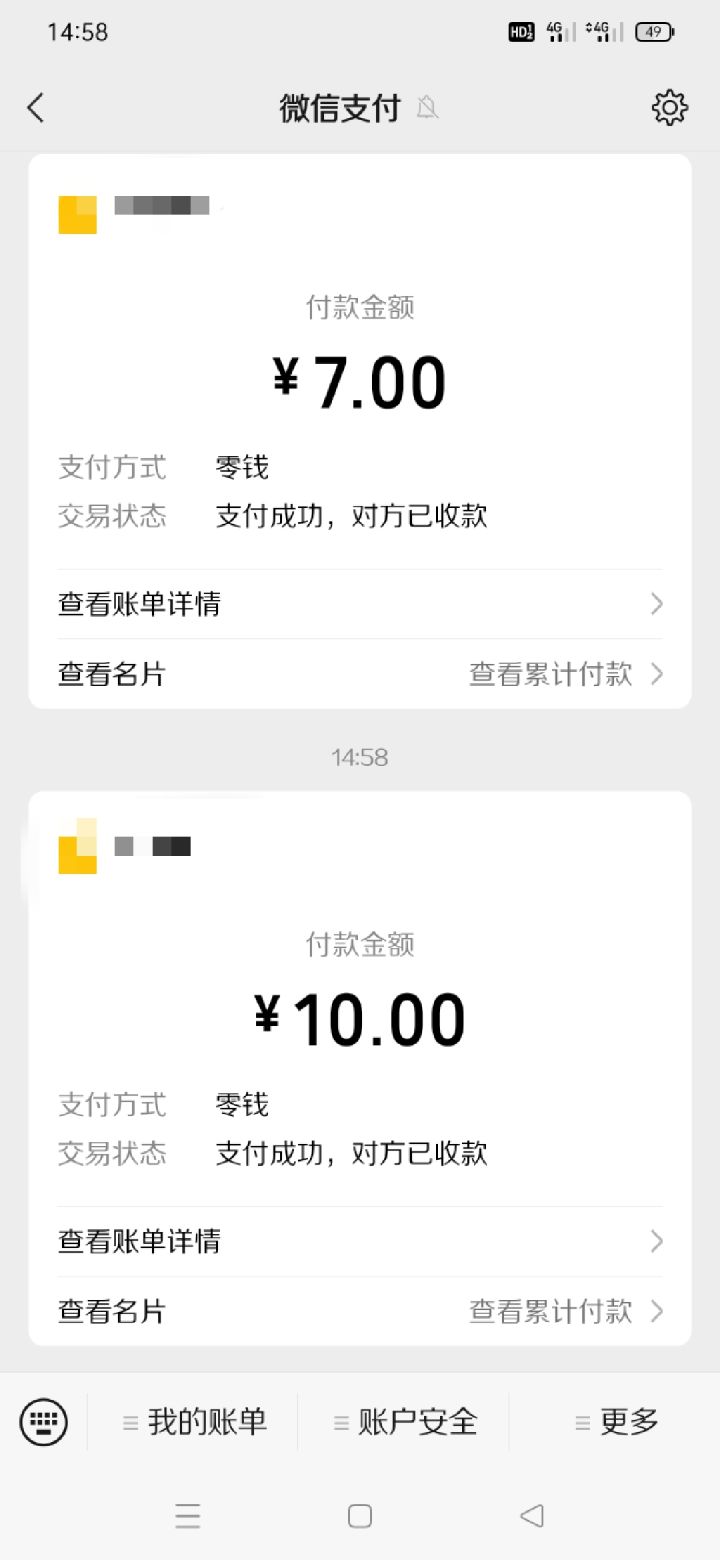Open the 账户安全 menu
The height and width of the screenshot is (1560, 720).
pos(405,1421)
